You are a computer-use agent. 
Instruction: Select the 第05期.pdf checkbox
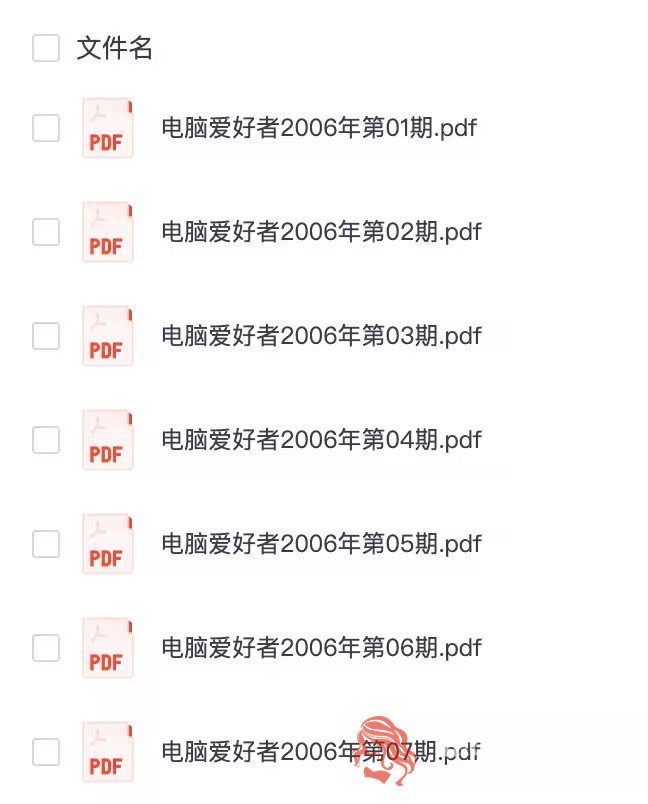point(46,544)
